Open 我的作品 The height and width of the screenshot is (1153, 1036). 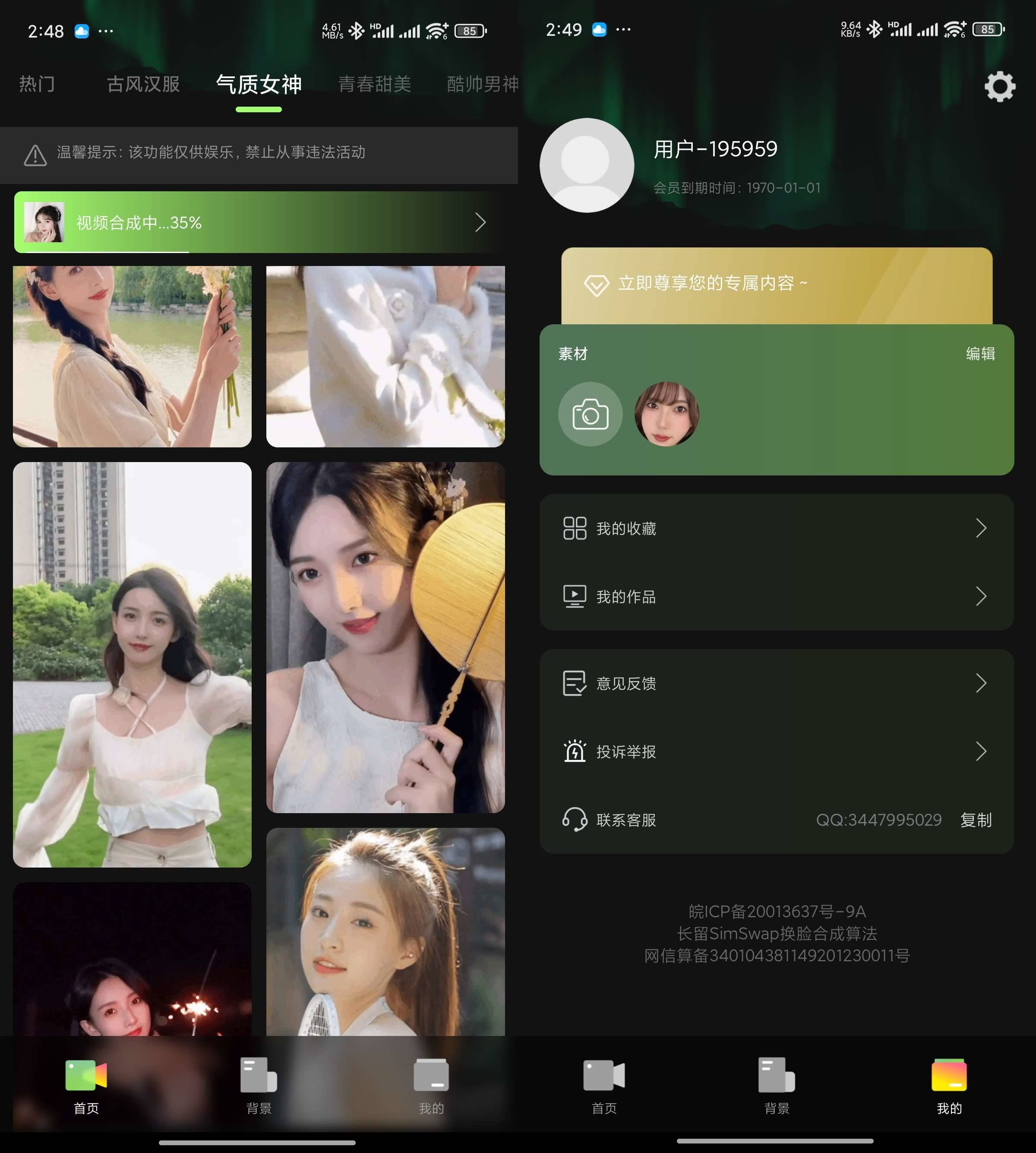(x=777, y=596)
